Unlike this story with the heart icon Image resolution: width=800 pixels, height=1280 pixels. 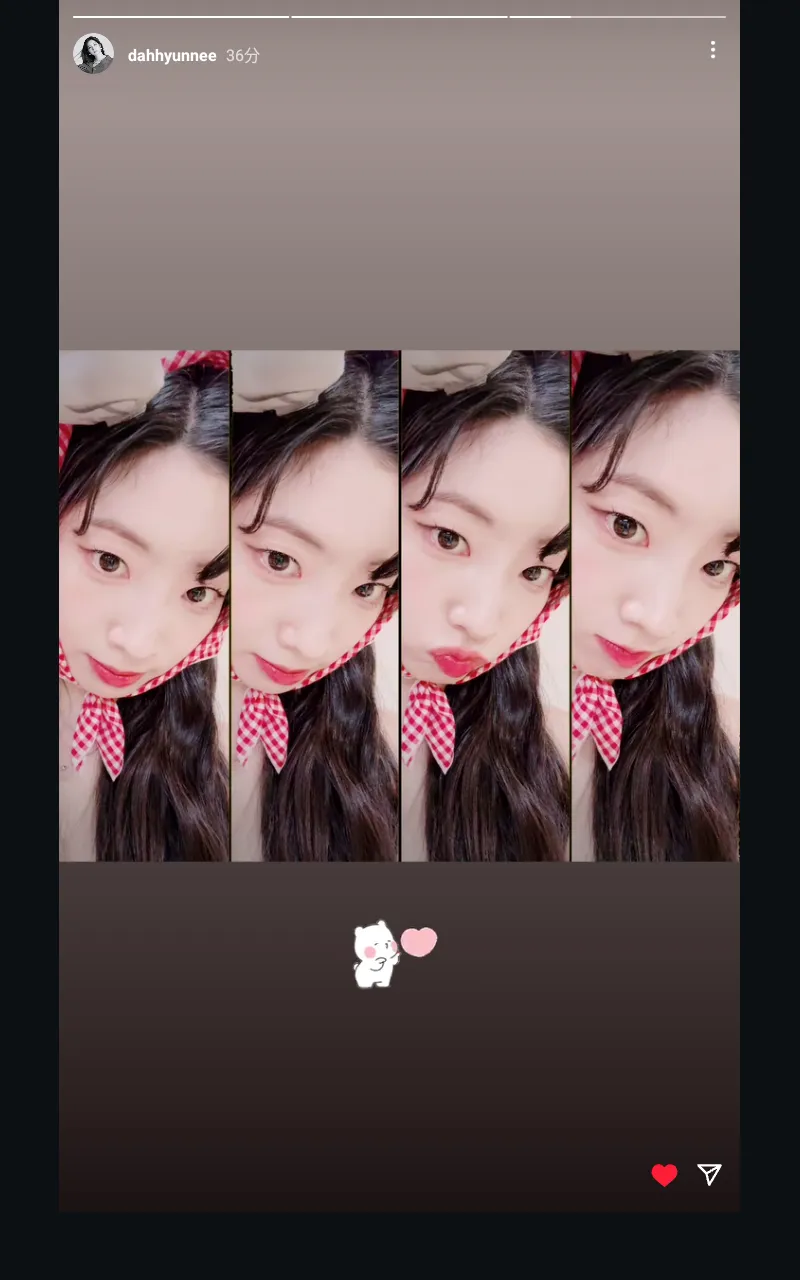[664, 1175]
